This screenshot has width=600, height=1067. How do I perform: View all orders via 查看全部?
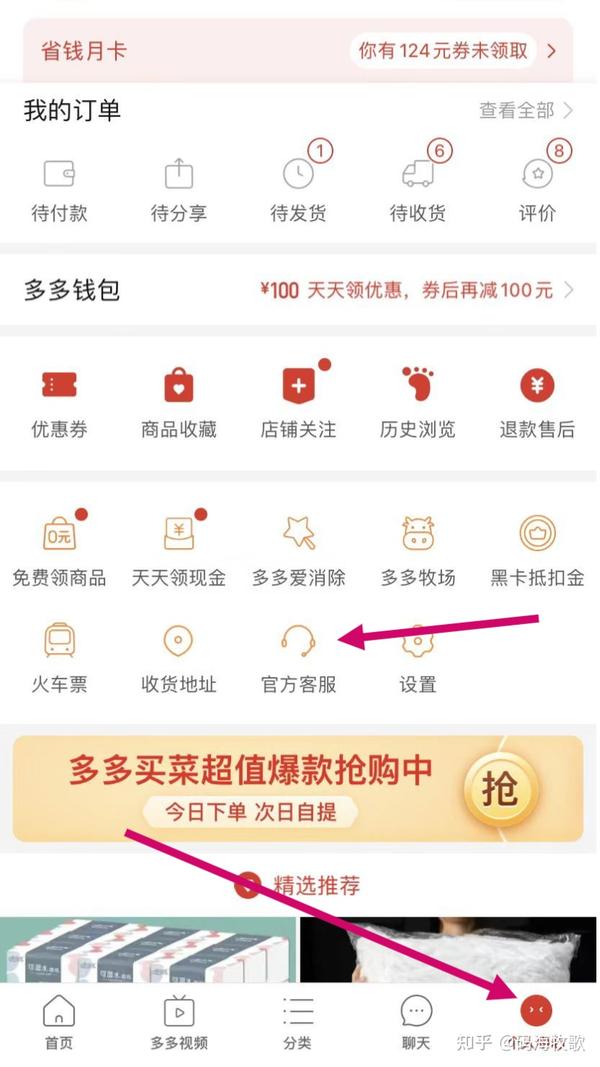click(x=526, y=110)
